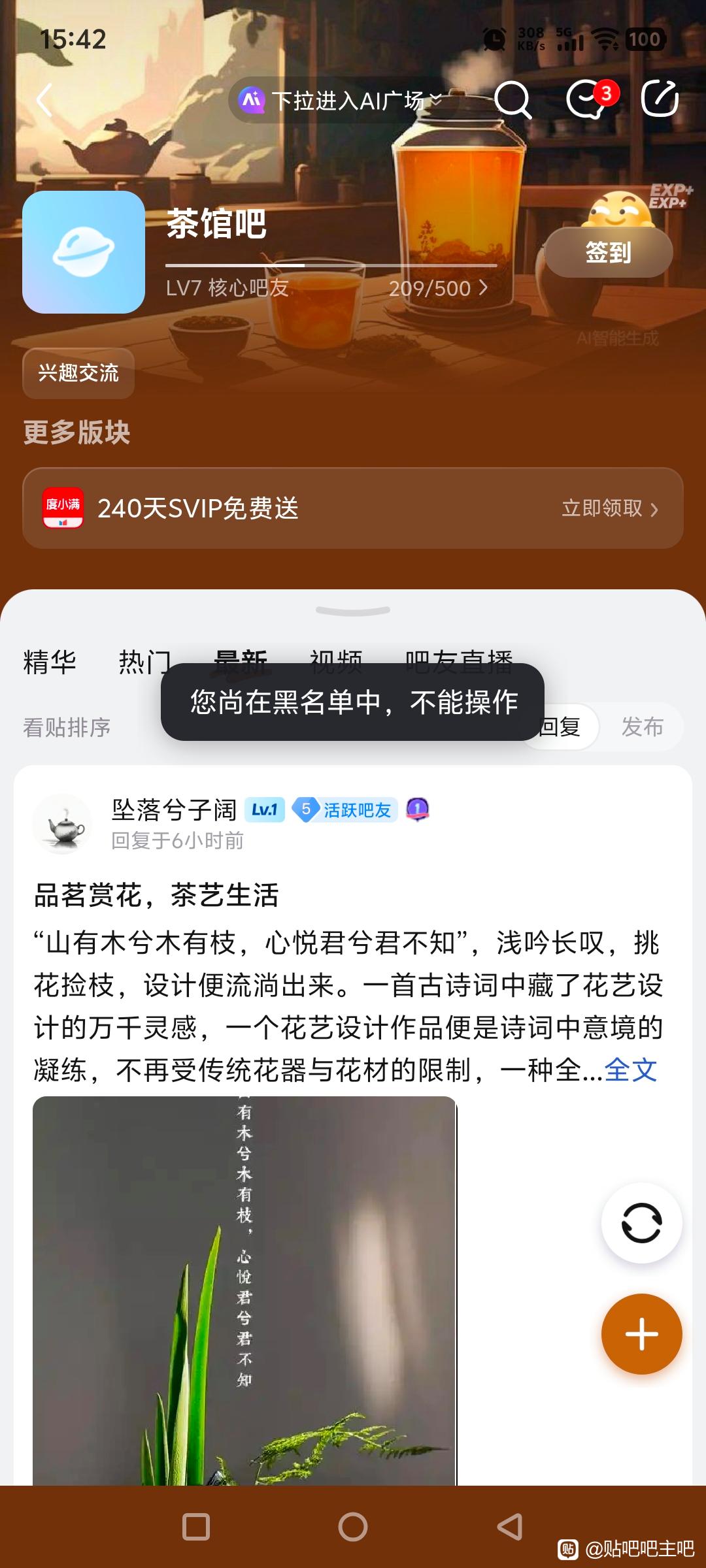Tap 签到 to sign in
The height and width of the screenshot is (1568, 706).
(x=608, y=253)
